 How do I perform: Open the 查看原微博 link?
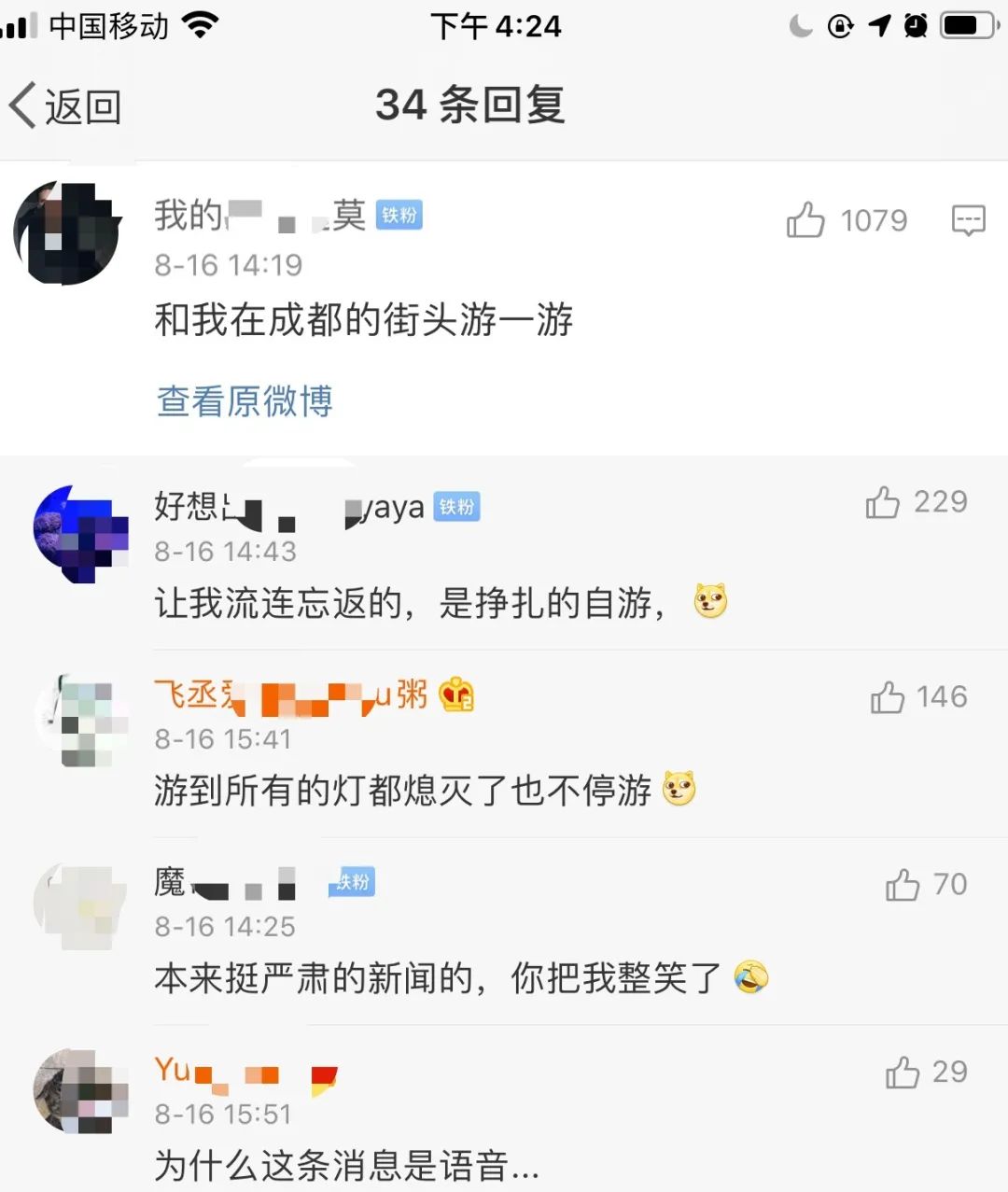pos(245,401)
